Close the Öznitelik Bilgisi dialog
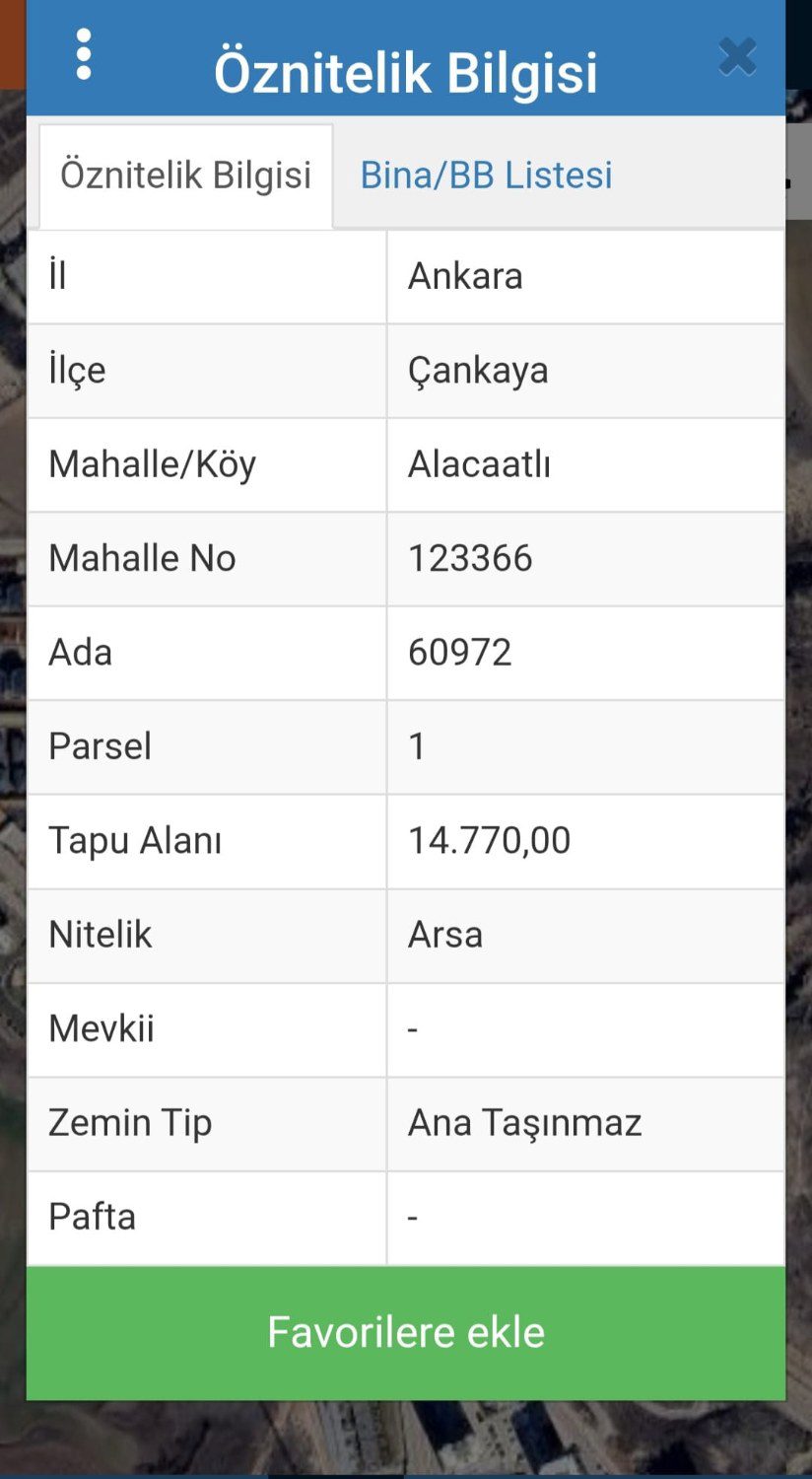This screenshot has height=1479, width=812. [736, 57]
